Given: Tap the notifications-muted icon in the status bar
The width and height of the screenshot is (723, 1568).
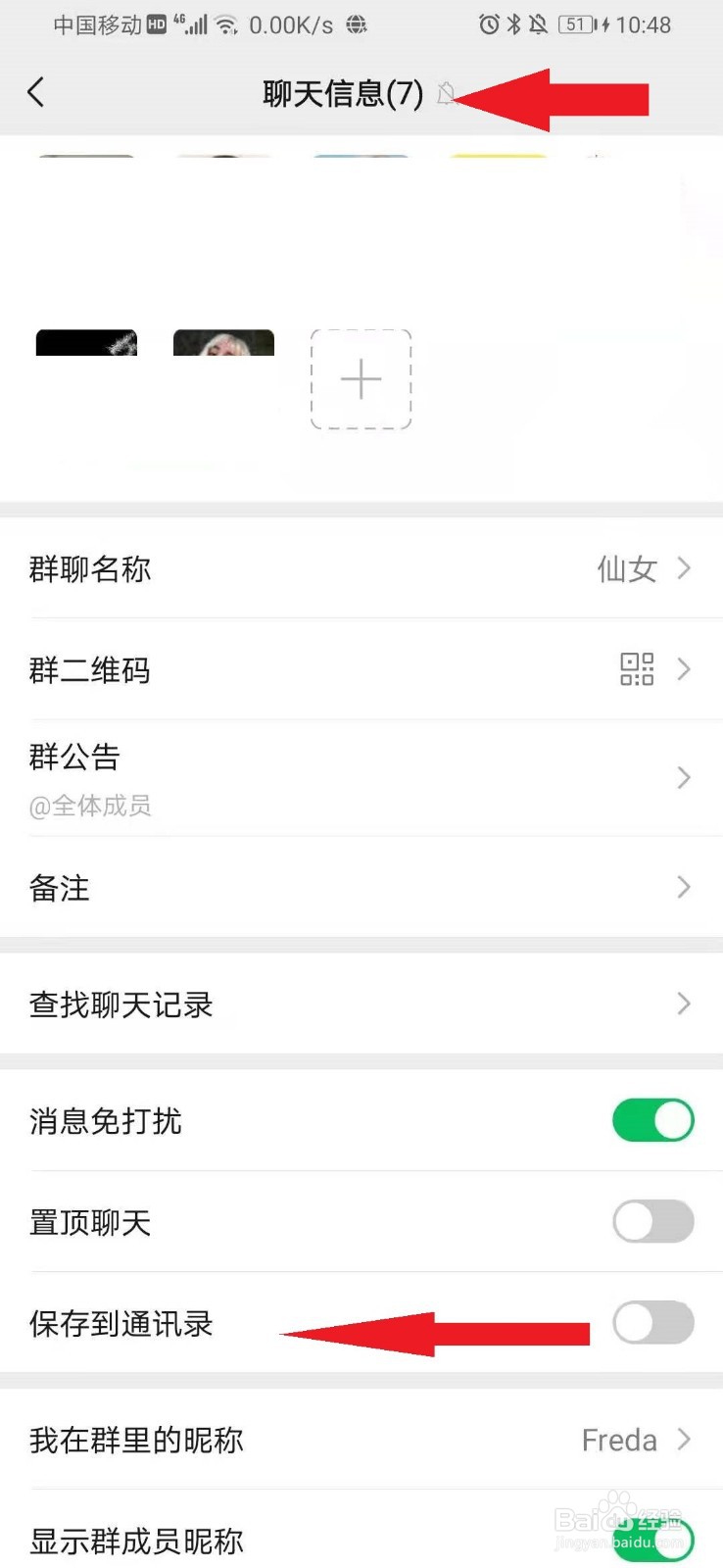Looking at the screenshot, I should (x=538, y=24).
